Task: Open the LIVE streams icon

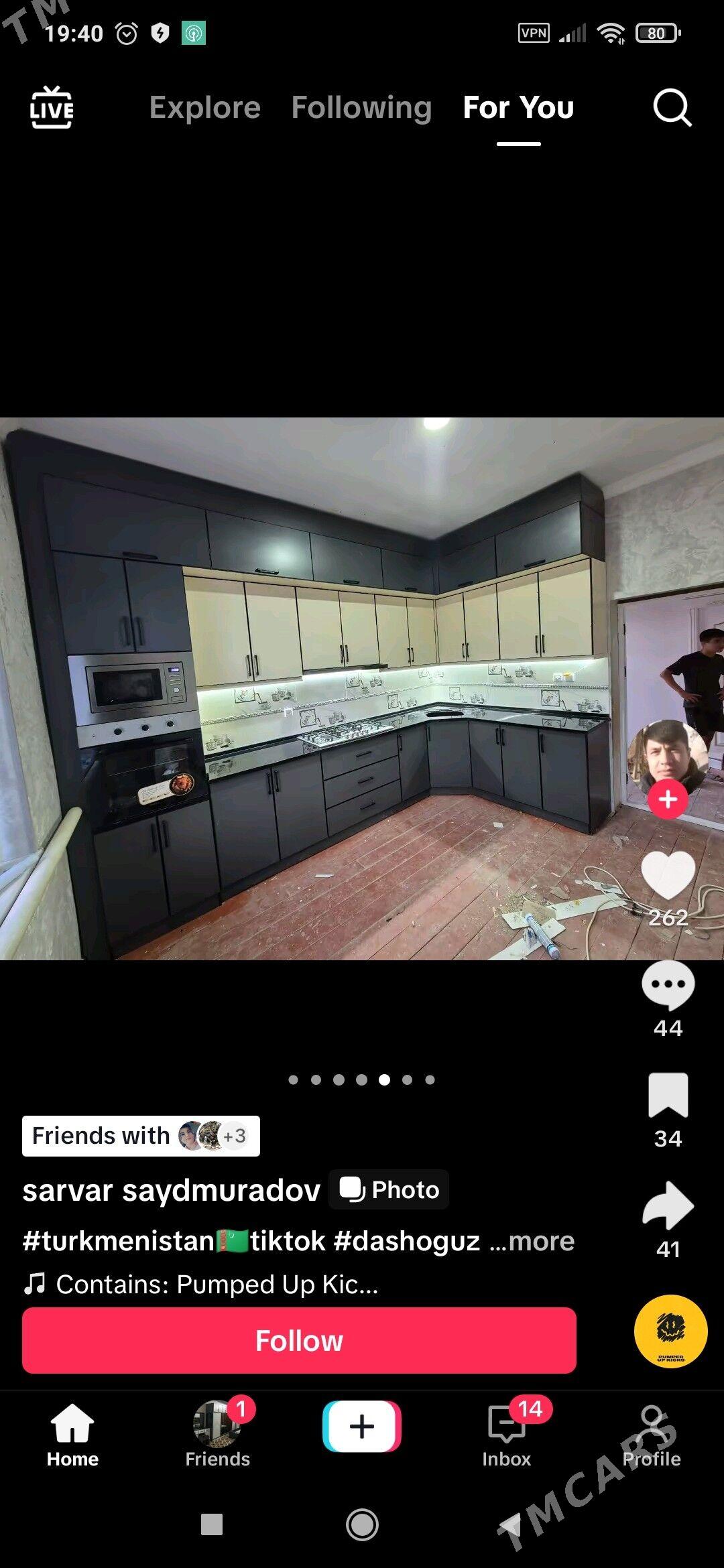Action: click(x=52, y=108)
